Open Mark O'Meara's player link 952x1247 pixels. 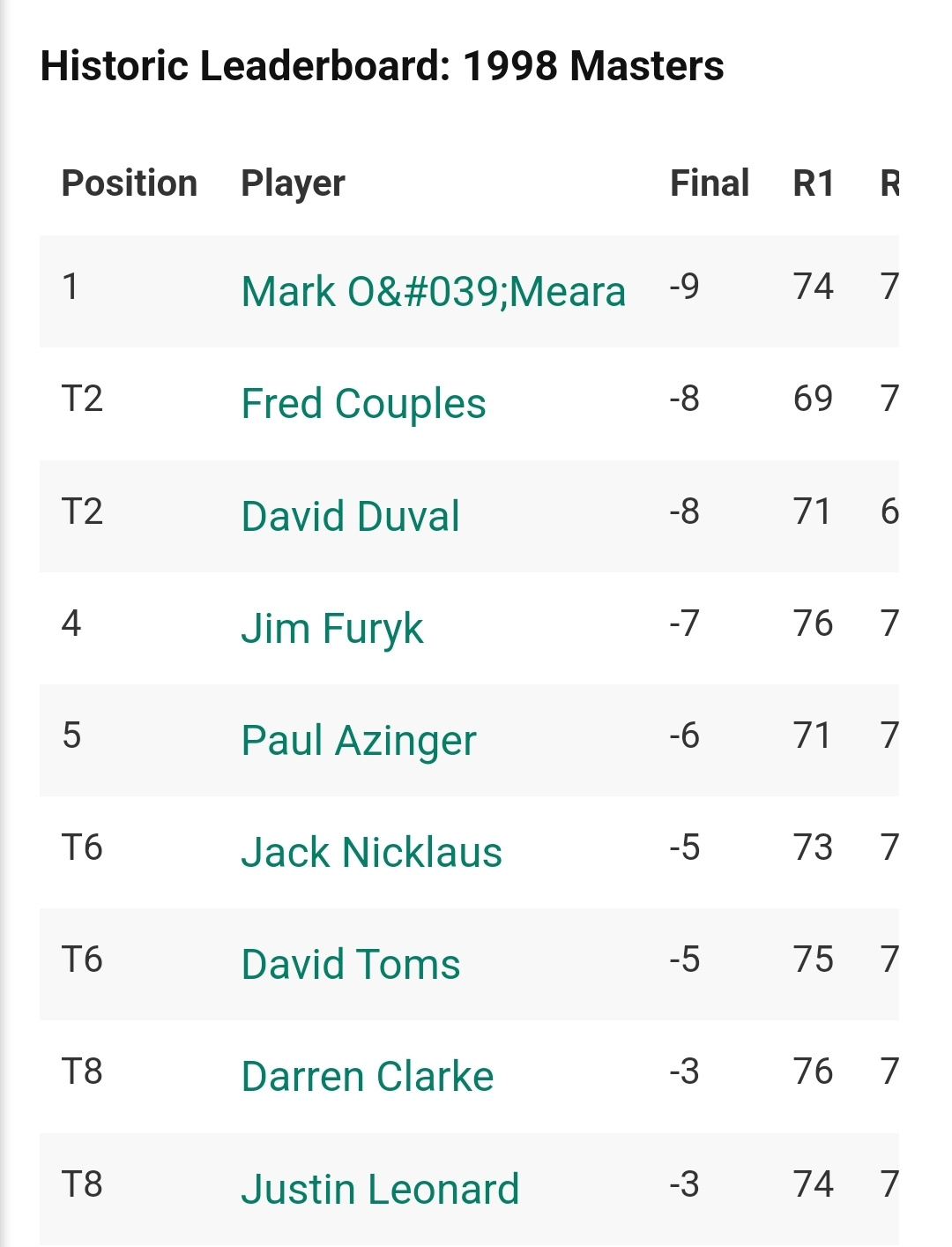(x=433, y=292)
